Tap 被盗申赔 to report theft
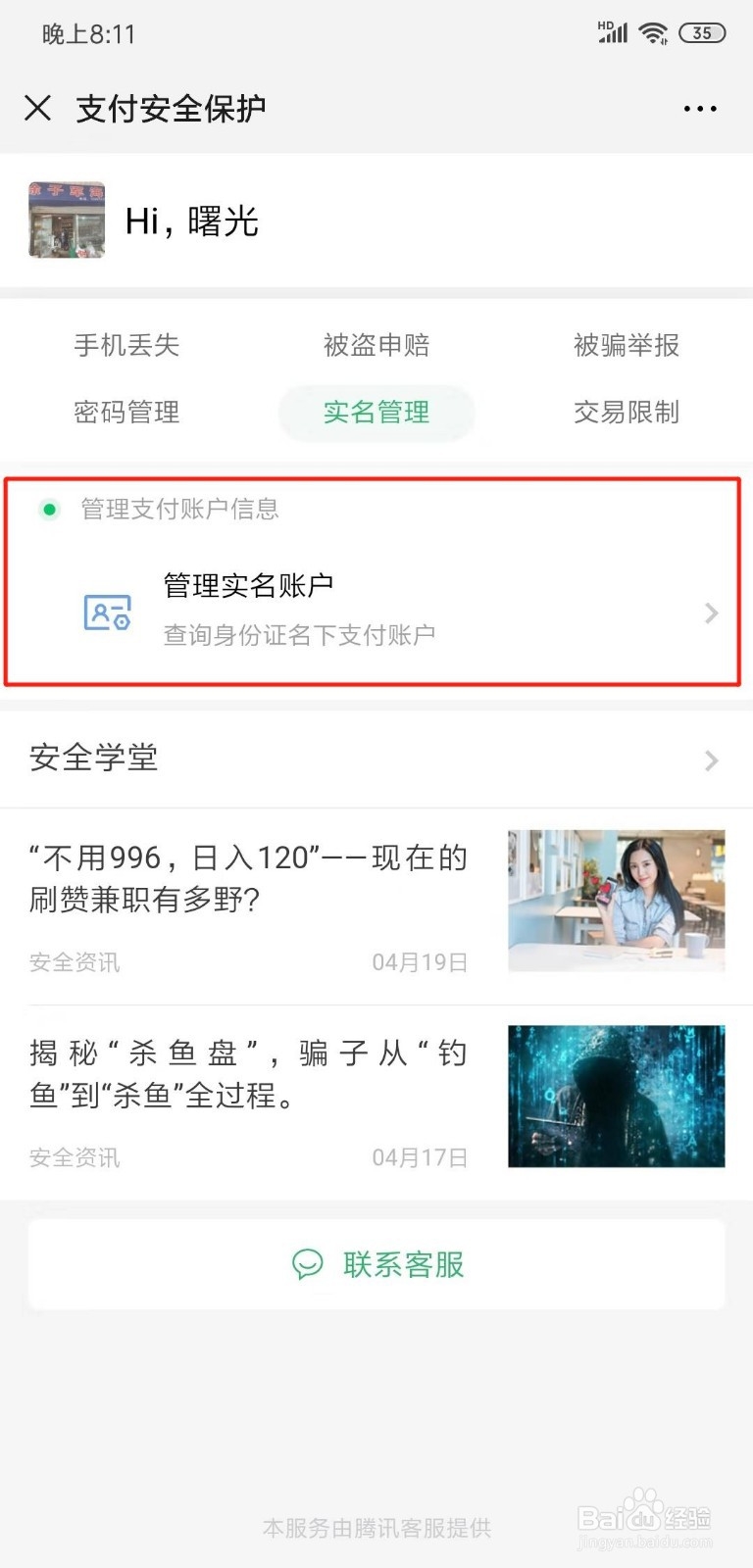753x1568 pixels. click(377, 345)
